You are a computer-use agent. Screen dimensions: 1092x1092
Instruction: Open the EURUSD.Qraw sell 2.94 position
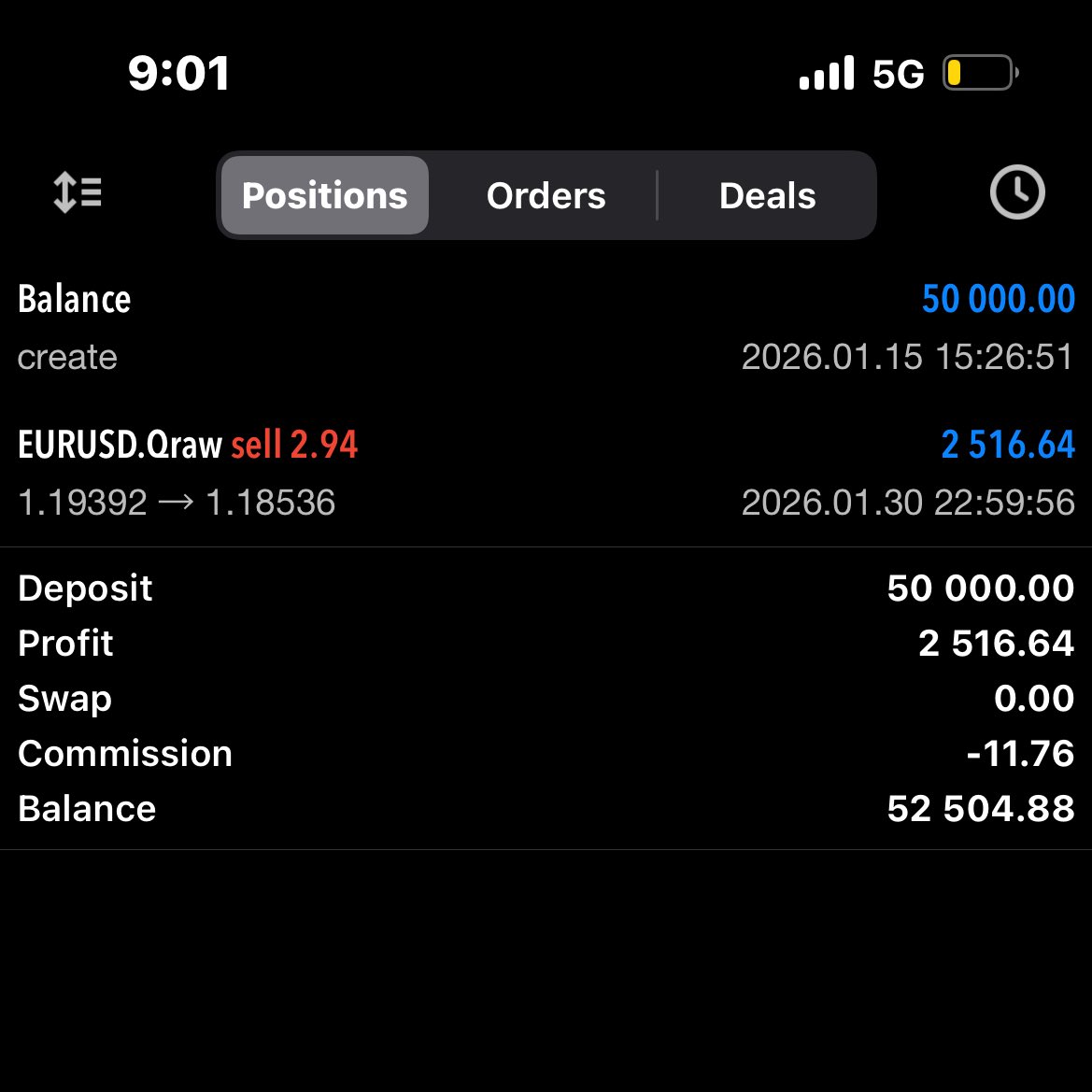[546, 473]
